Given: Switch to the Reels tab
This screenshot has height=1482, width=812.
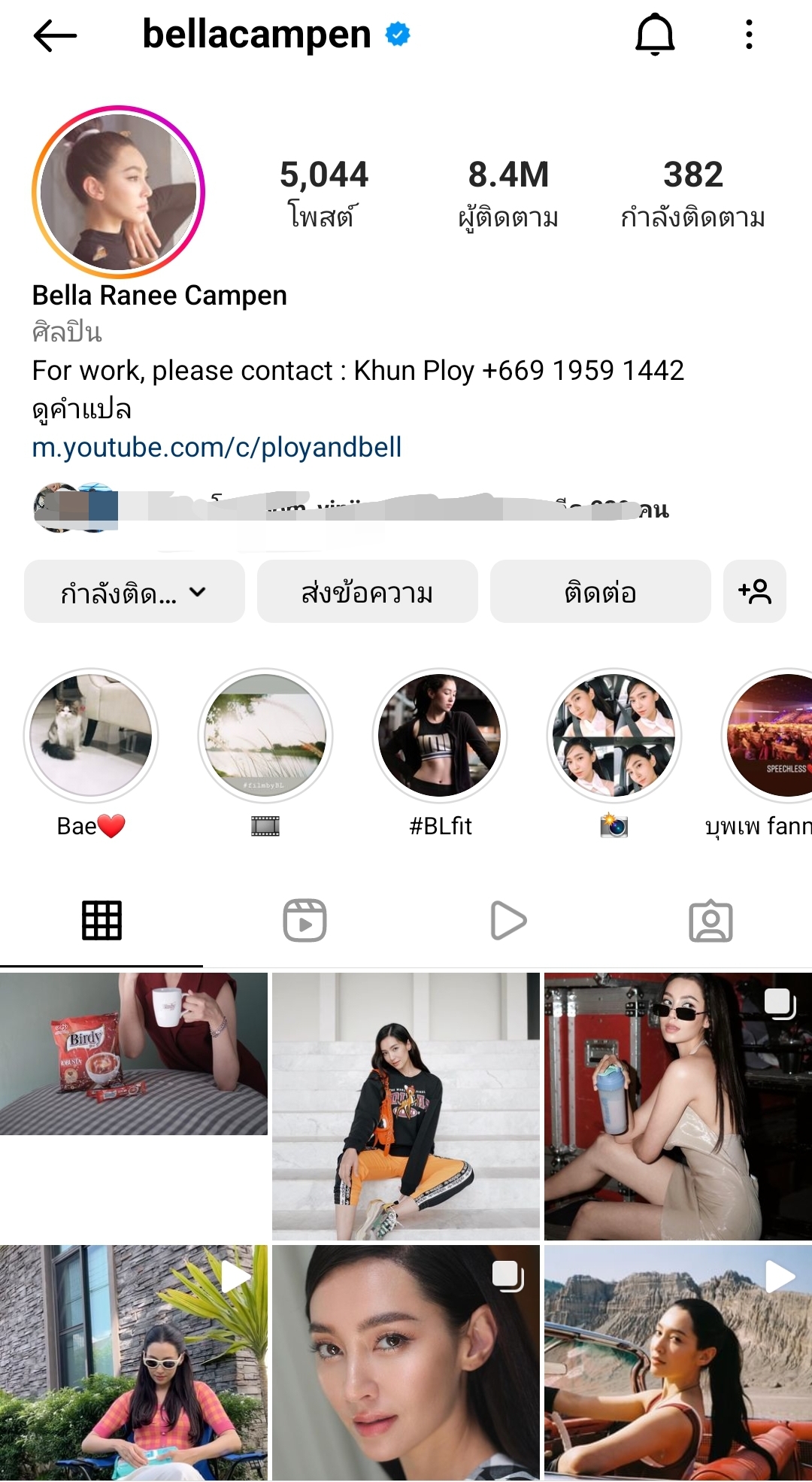Looking at the screenshot, I should (x=304, y=920).
